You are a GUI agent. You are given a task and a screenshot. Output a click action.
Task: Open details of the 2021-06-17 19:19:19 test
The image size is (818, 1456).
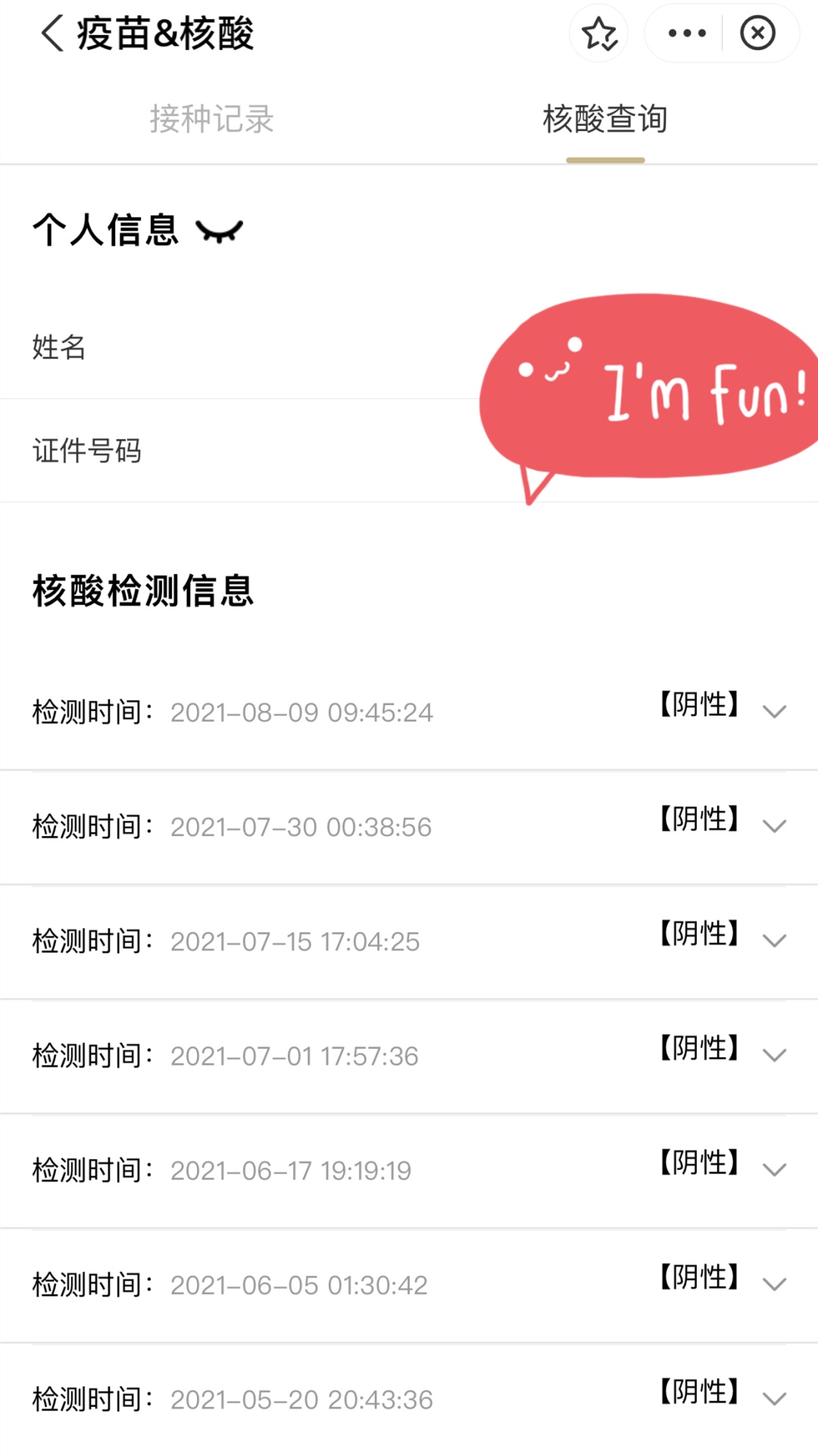click(x=774, y=1170)
